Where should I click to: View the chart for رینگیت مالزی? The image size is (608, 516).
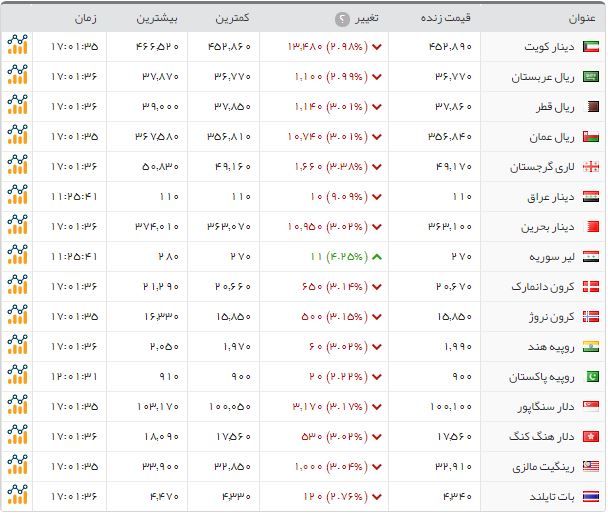[17, 466]
